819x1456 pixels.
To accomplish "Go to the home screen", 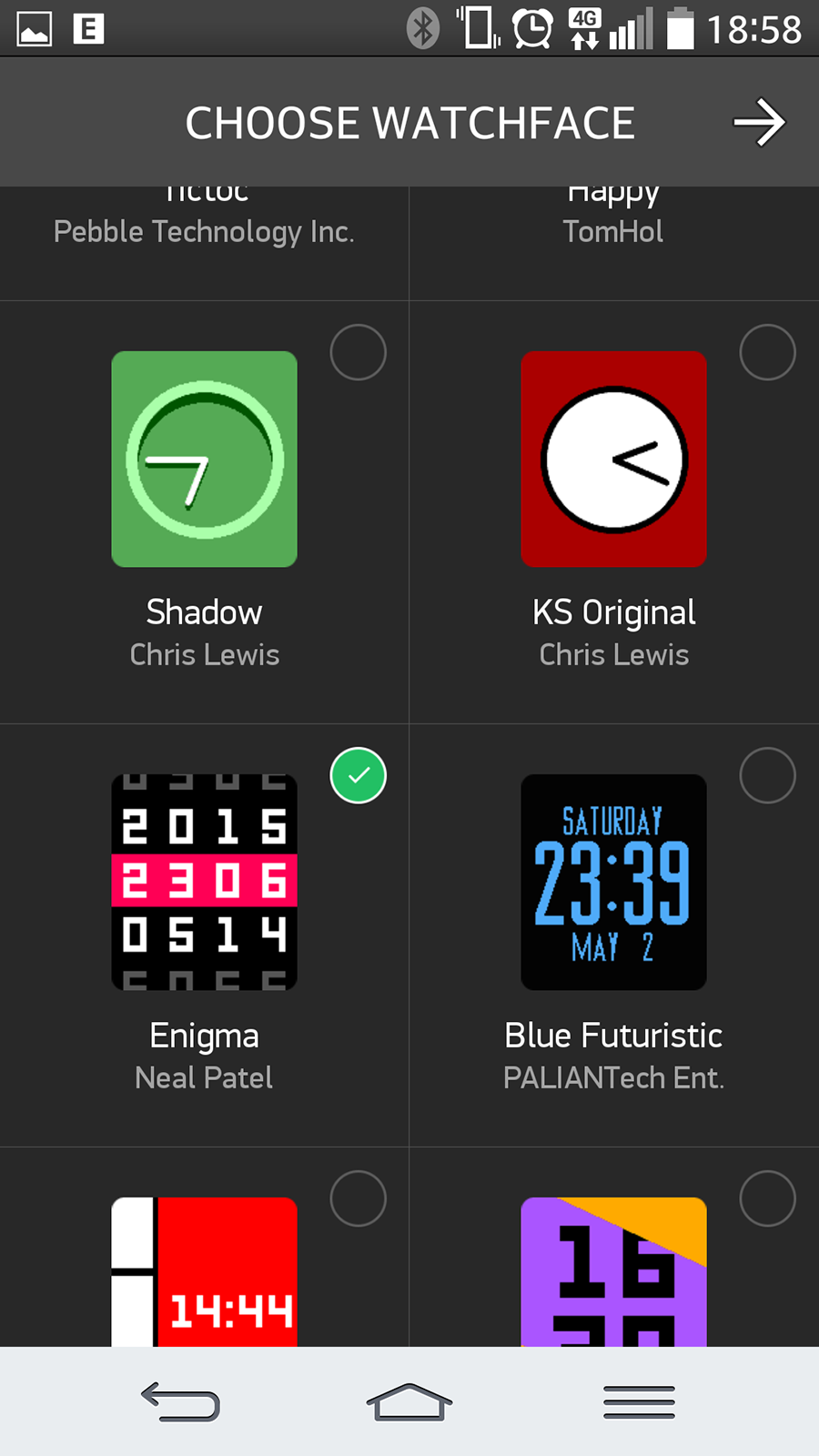I will 409,1401.
